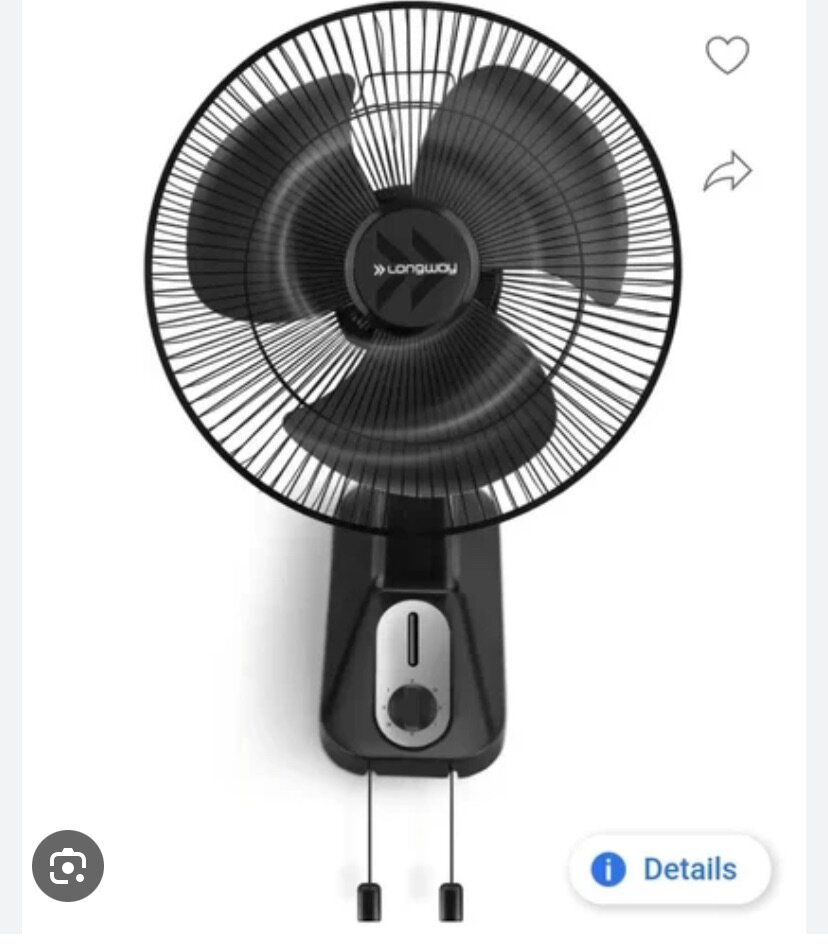Save this fan to favorites with the heart
The width and height of the screenshot is (828, 952).
pos(727,55)
